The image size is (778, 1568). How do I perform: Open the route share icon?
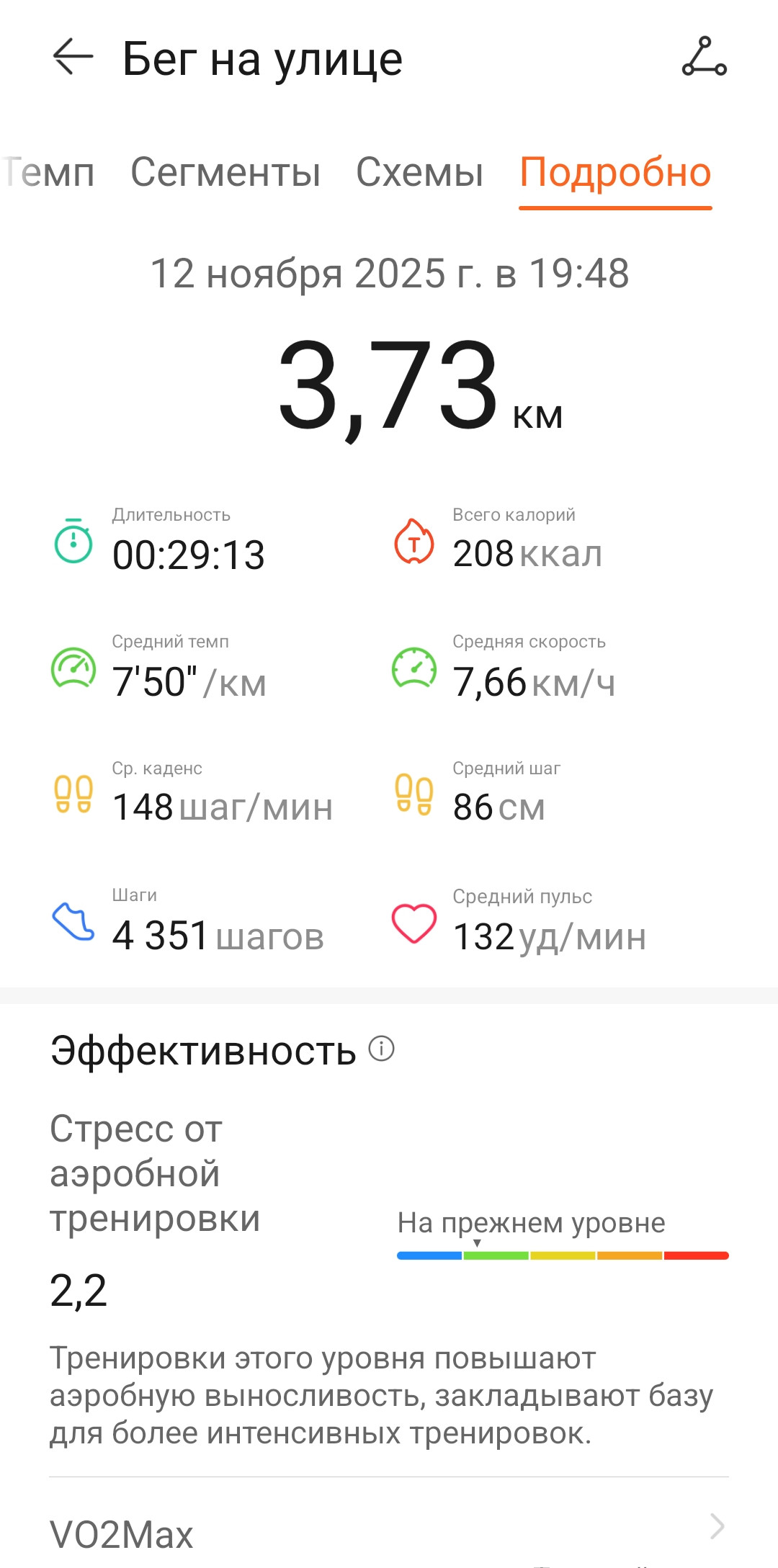(704, 56)
